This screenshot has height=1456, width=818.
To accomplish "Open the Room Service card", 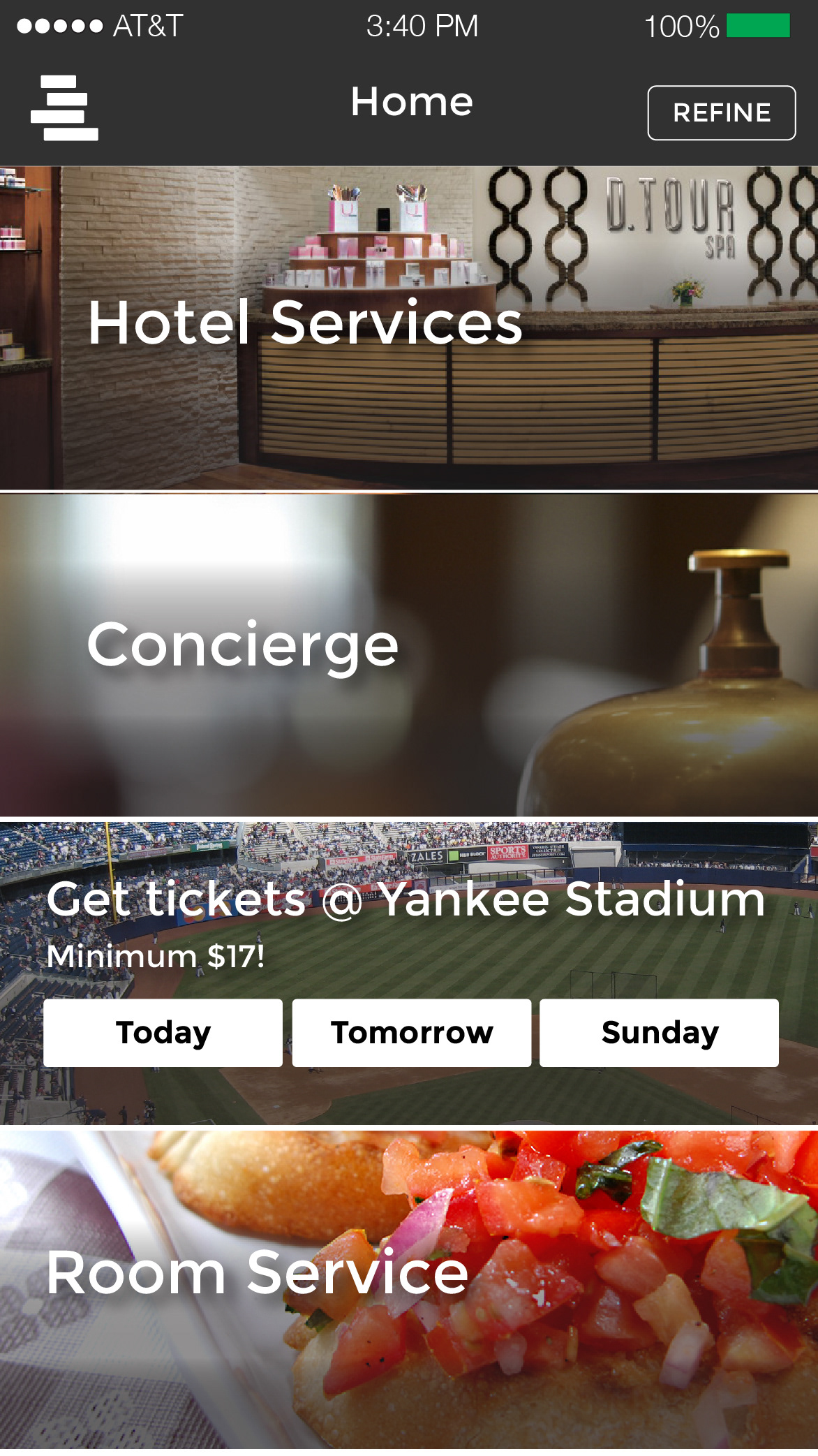I will 409,1292.
